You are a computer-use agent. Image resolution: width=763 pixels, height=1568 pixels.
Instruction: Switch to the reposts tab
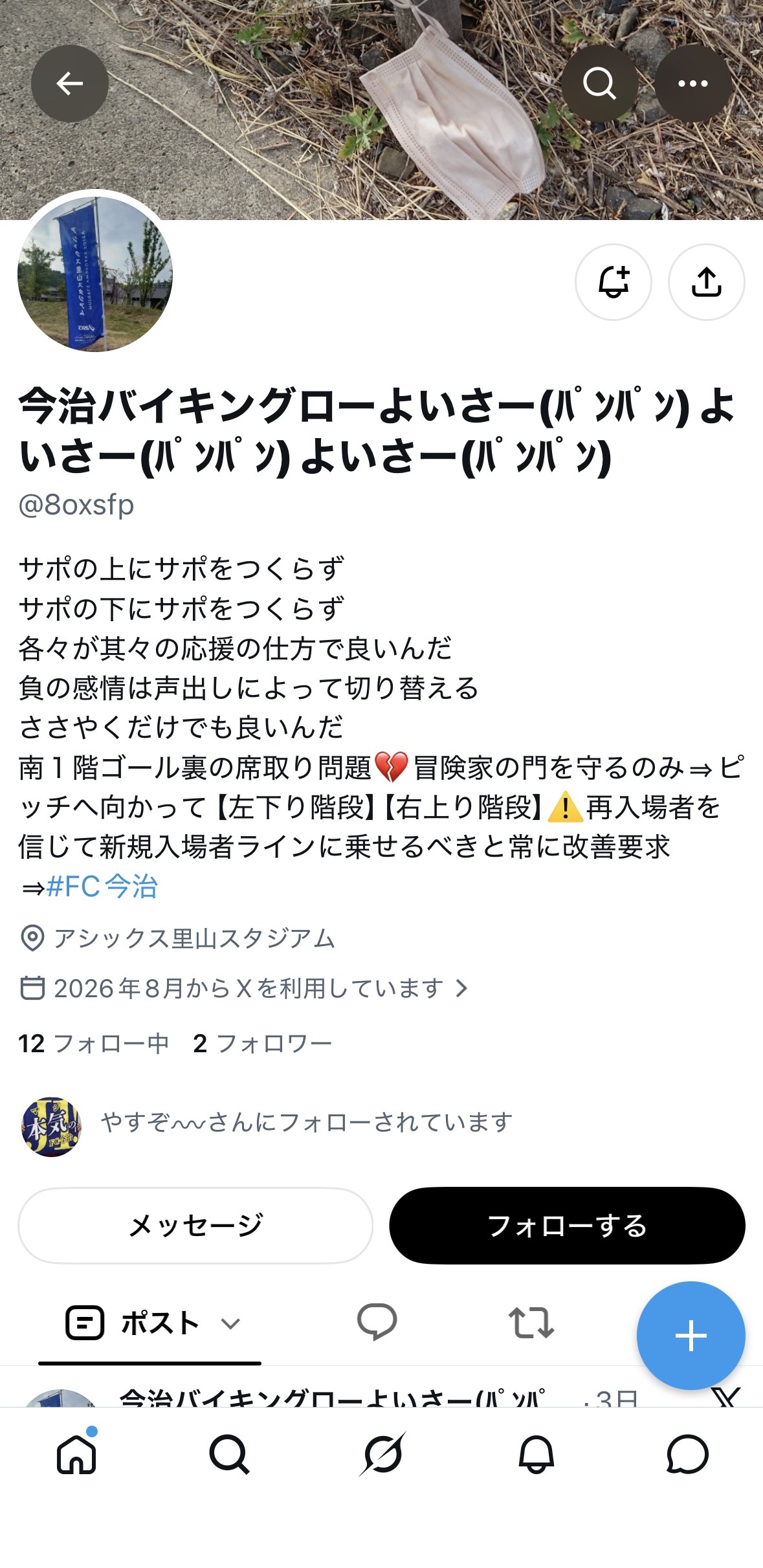(531, 1323)
